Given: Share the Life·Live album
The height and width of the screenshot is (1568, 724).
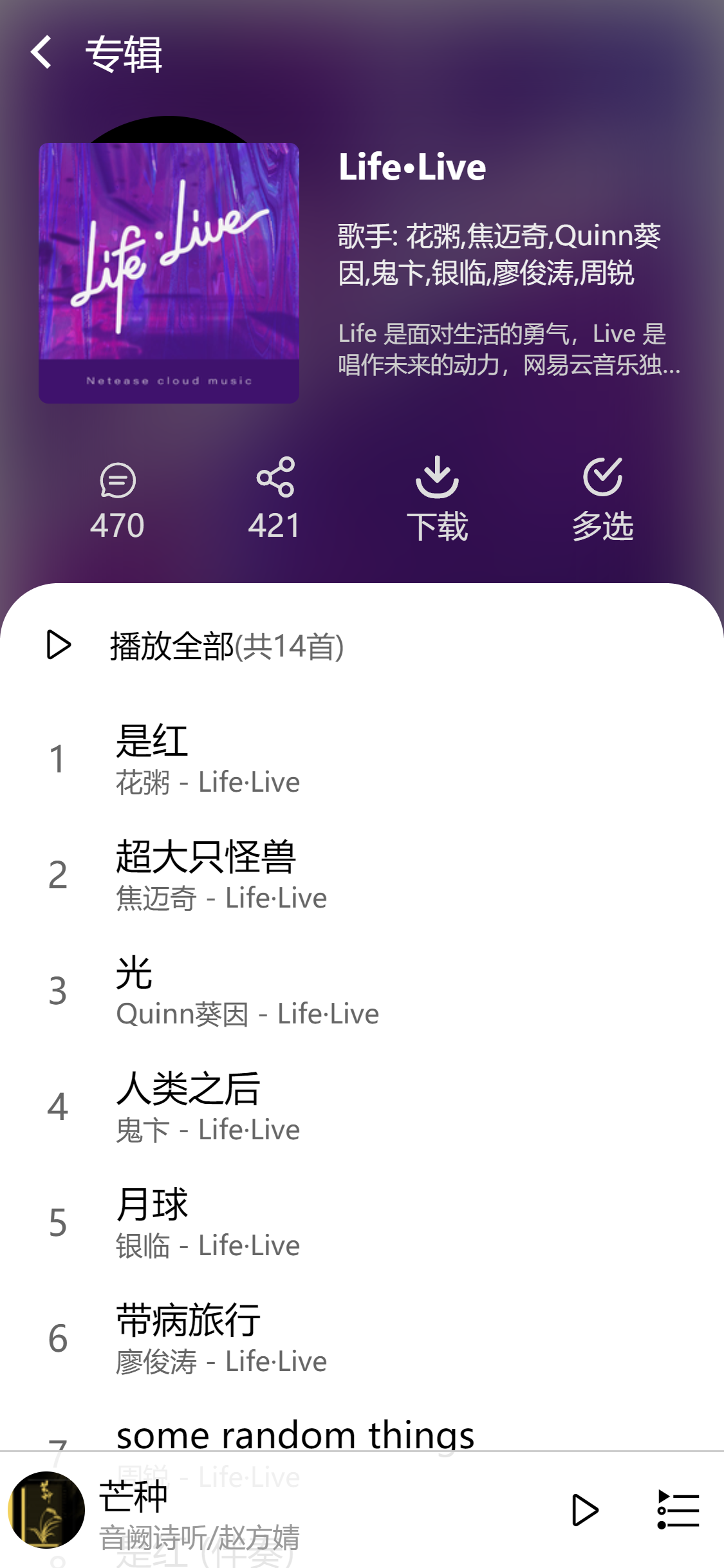Looking at the screenshot, I should click(x=275, y=499).
